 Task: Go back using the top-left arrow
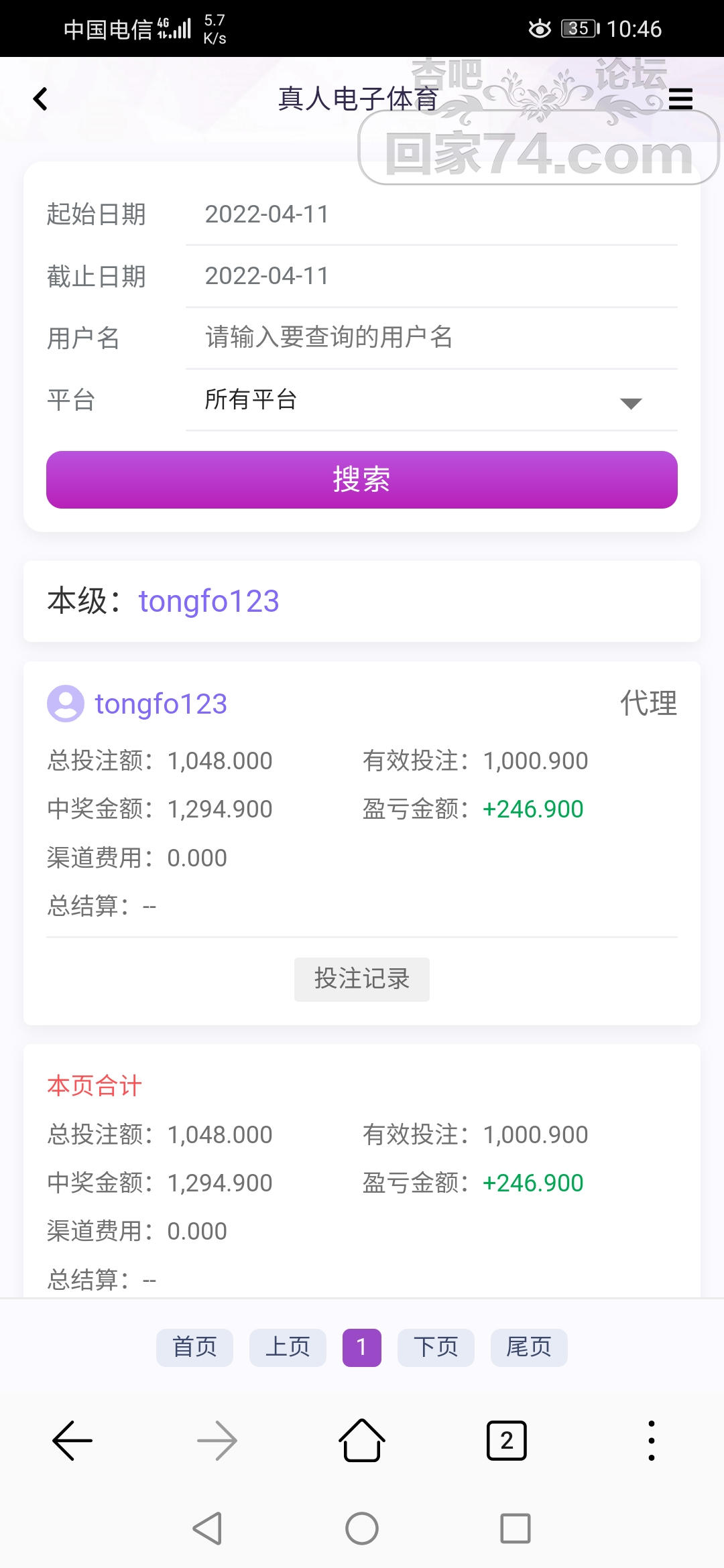pos(41,99)
